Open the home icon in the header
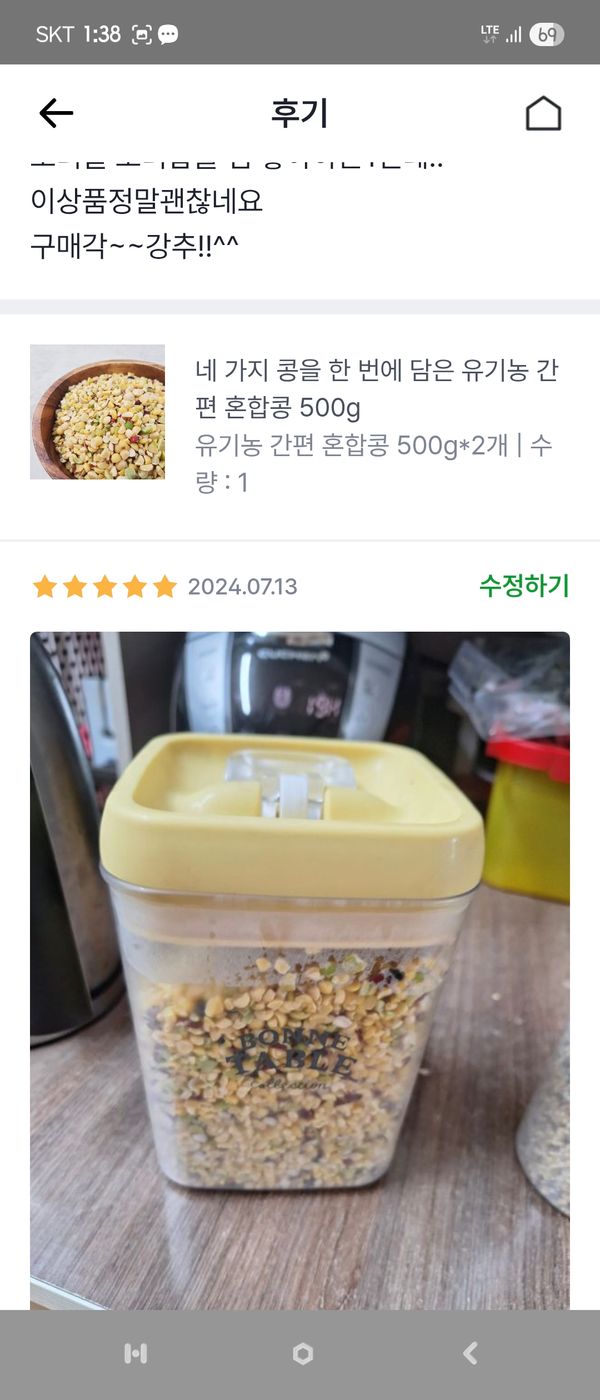 click(x=543, y=114)
